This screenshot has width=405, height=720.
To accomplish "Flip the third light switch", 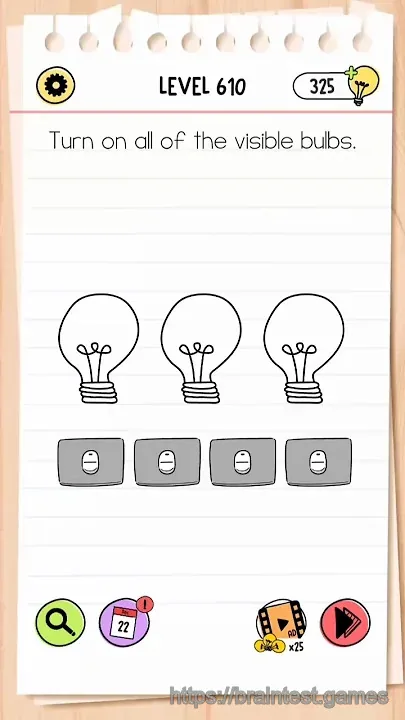I will pos(242,462).
